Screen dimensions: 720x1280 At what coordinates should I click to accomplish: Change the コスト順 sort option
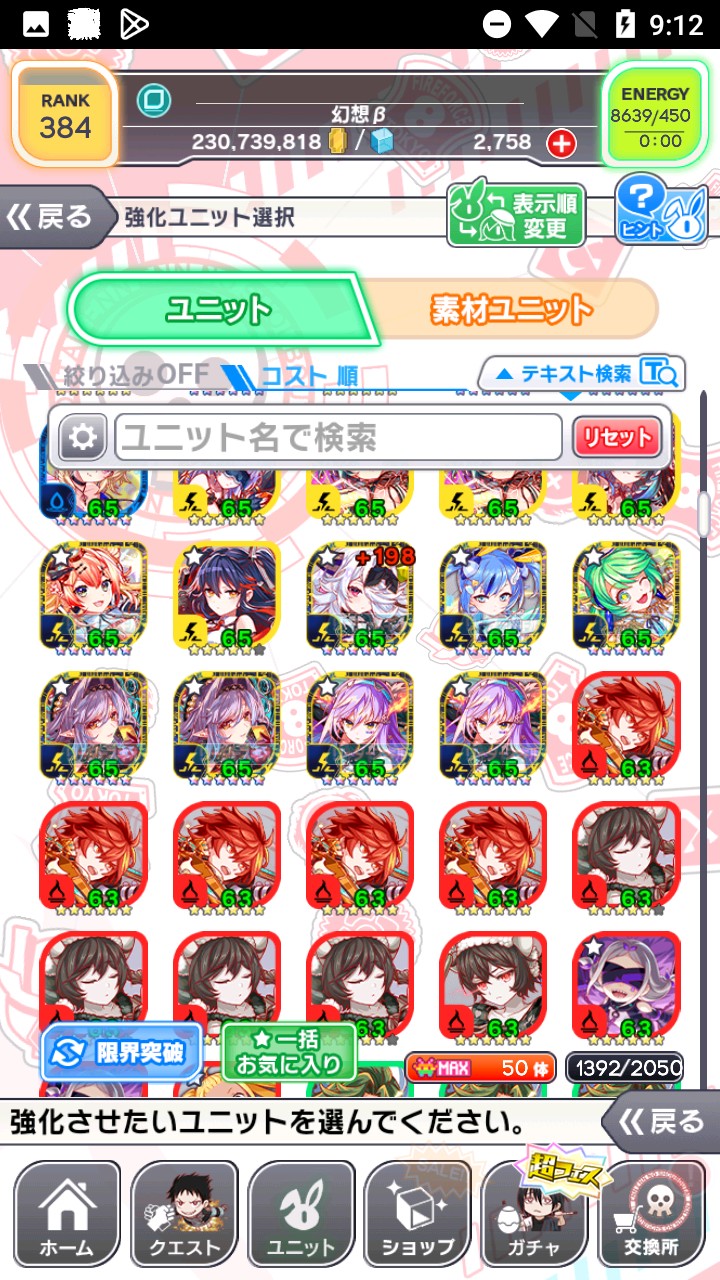pyautogui.click(x=298, y=377)
